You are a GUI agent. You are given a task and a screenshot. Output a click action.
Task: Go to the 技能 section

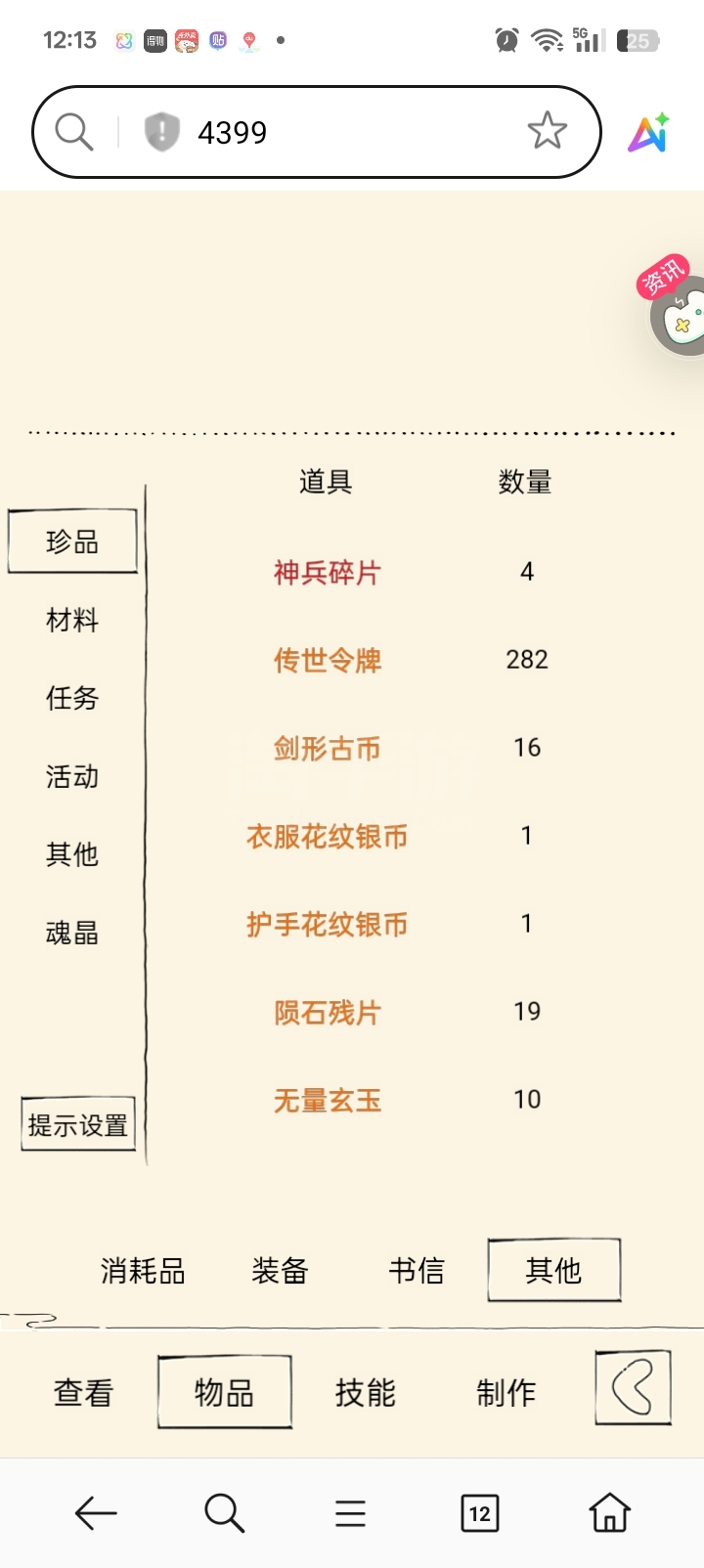[365, 1392]
